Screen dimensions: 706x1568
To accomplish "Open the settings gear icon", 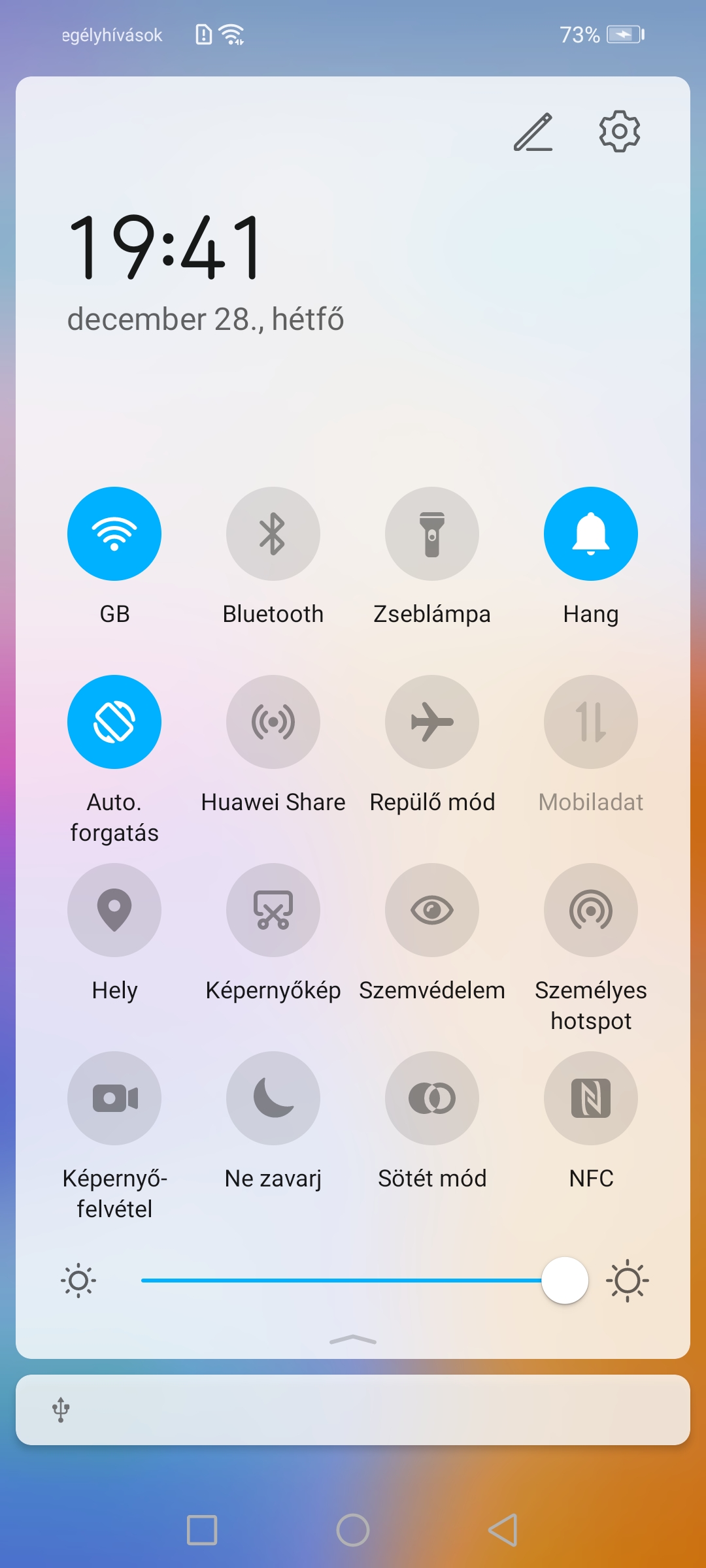I will [620, 131].
